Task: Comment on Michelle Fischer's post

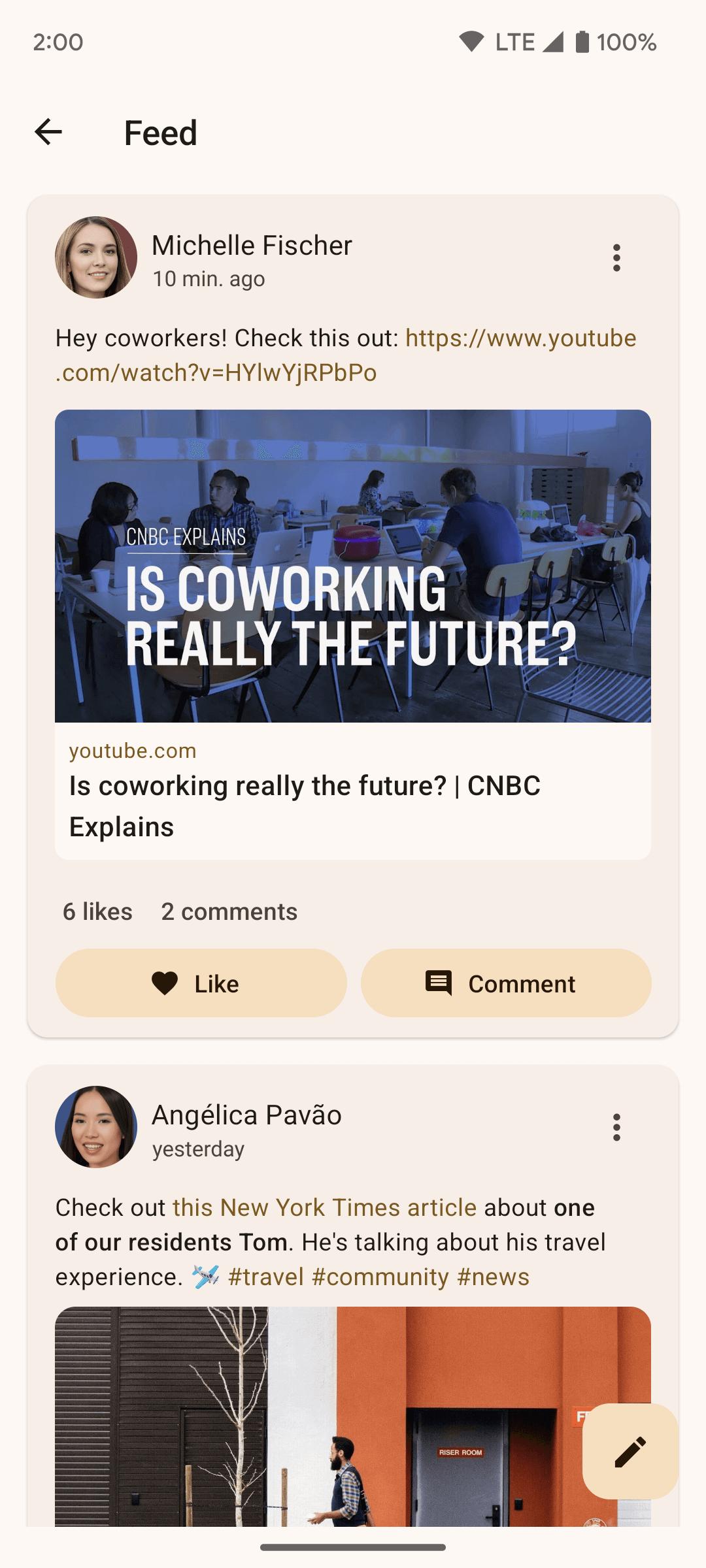Action: (x=506, y=983)
